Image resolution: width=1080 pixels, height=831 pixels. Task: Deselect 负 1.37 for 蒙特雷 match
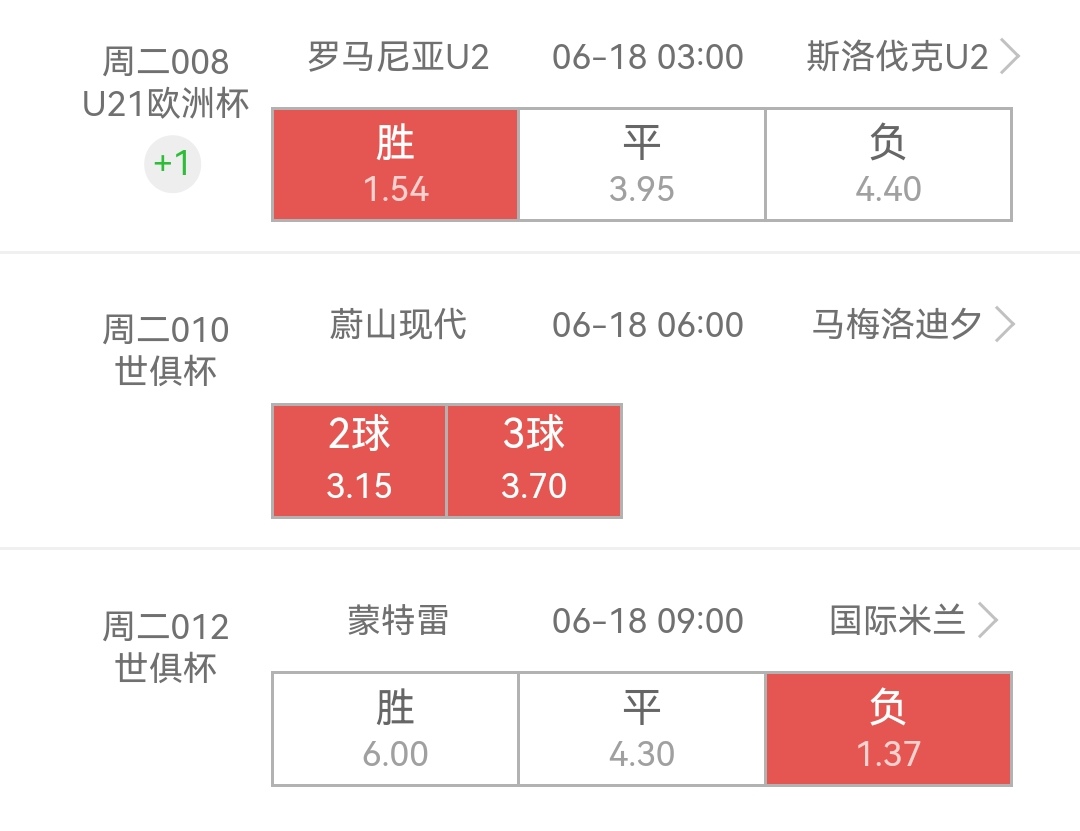pos(888,729)
